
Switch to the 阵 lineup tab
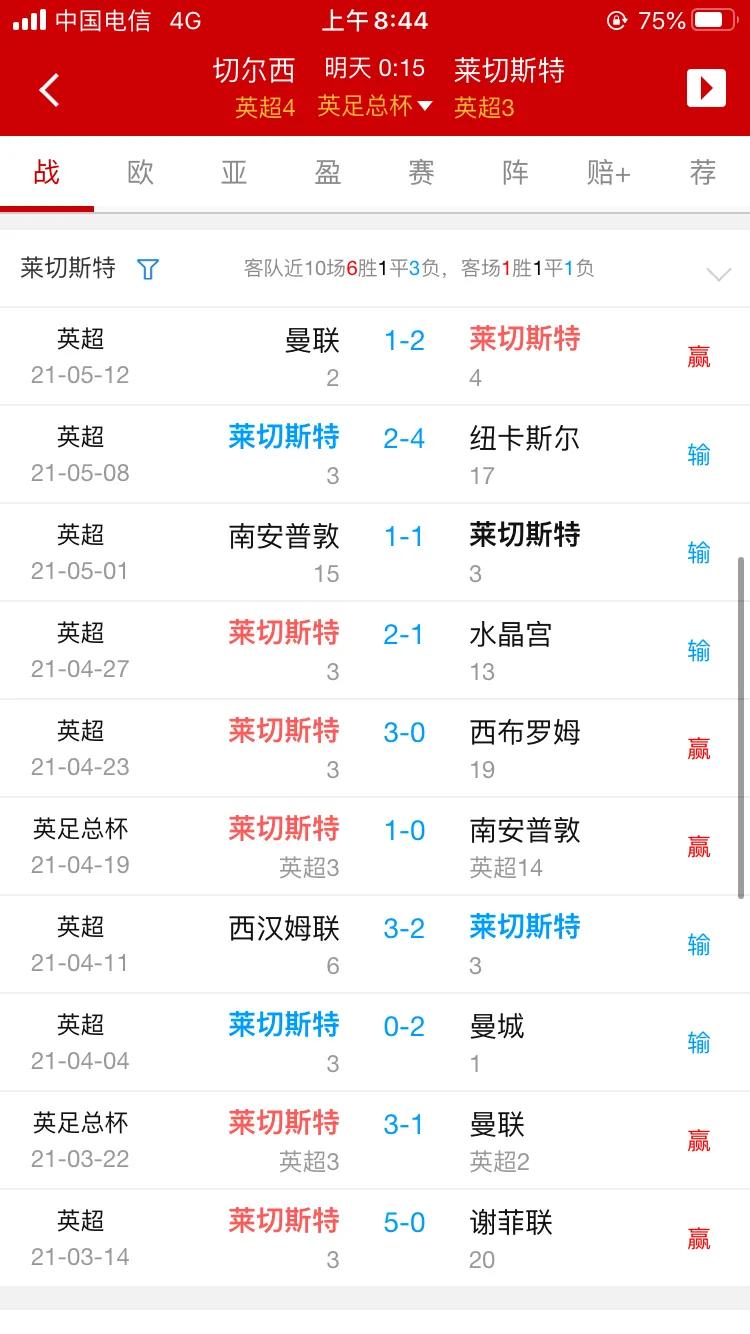[x=513, y=172]
